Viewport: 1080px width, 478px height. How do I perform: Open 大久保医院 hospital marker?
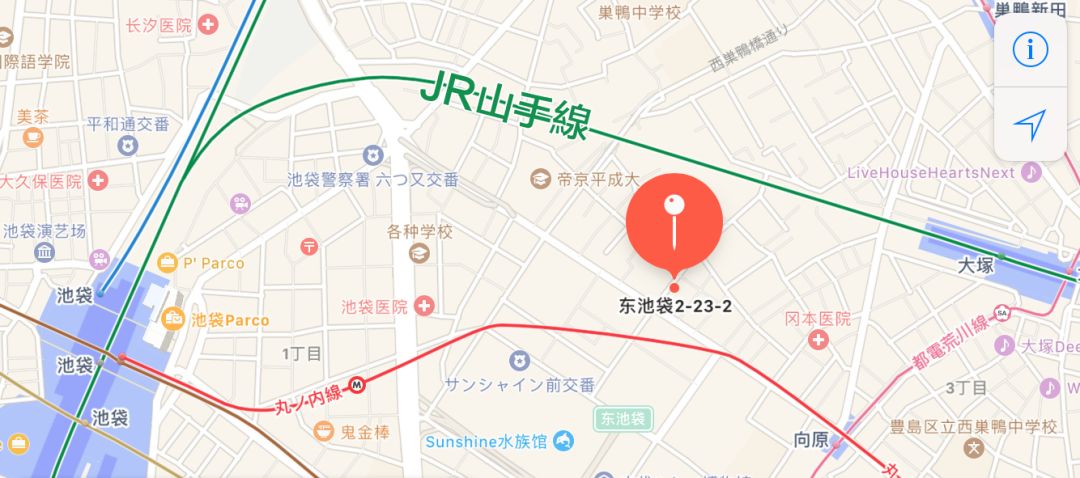click(98, 181)
